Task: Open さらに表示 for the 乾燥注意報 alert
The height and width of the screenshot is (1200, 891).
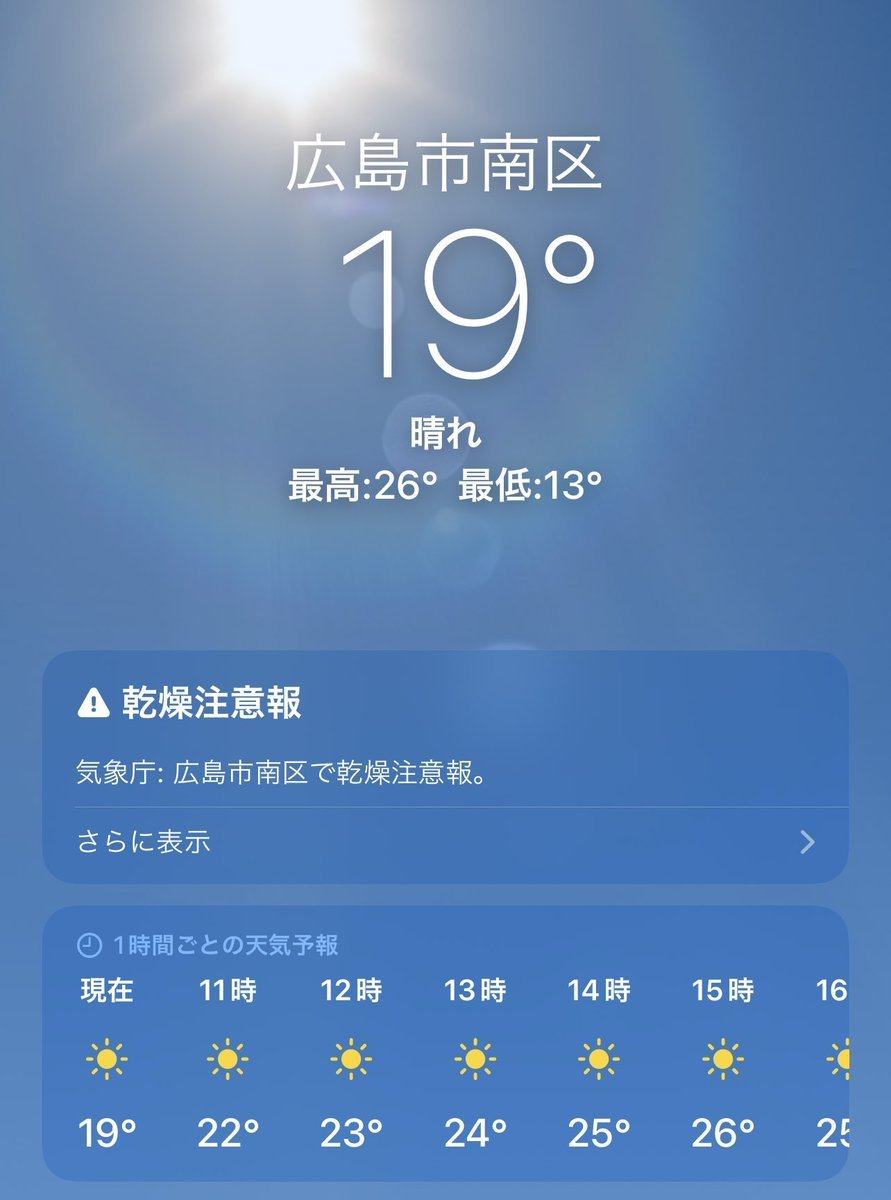Action: pyautogui.click(x=445, y=842)
